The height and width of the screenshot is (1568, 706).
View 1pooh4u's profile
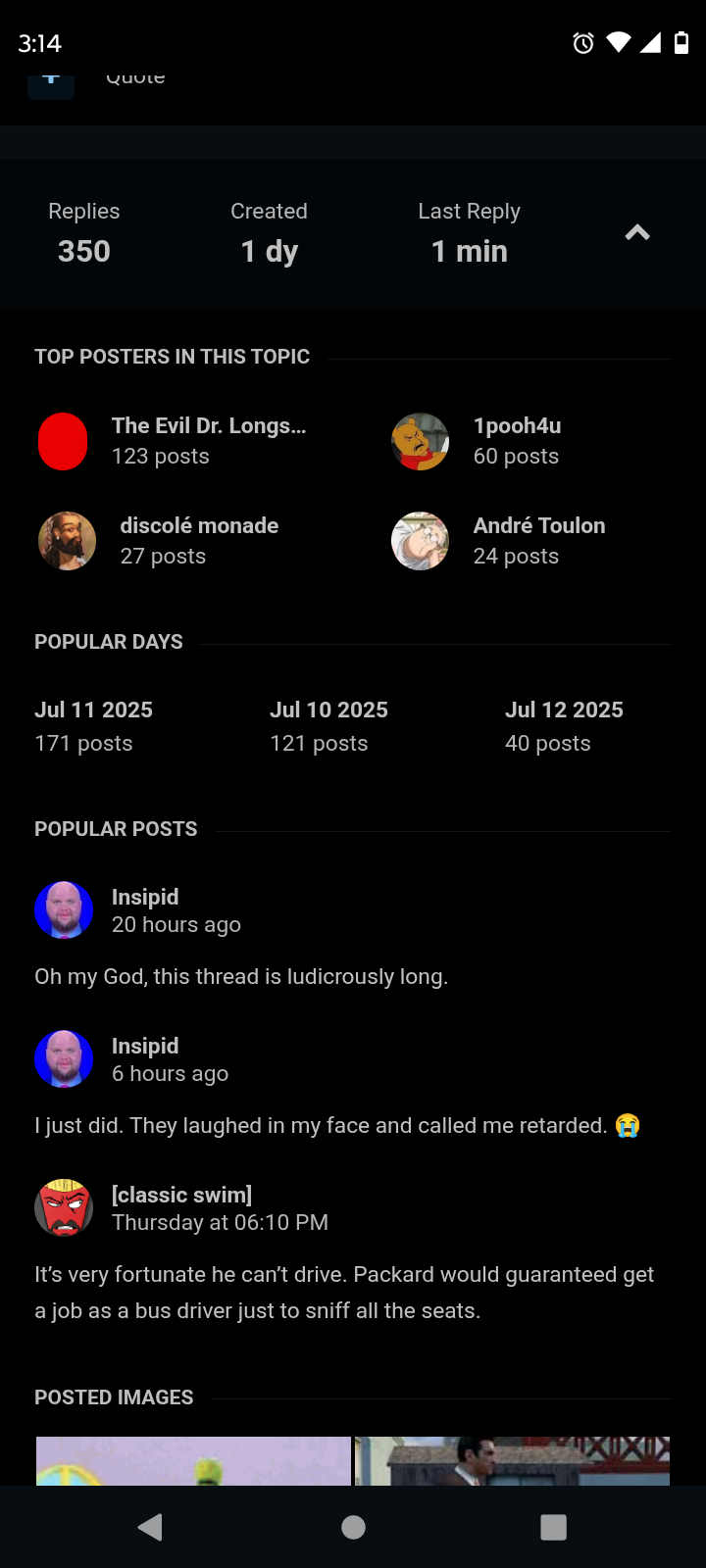517,425
